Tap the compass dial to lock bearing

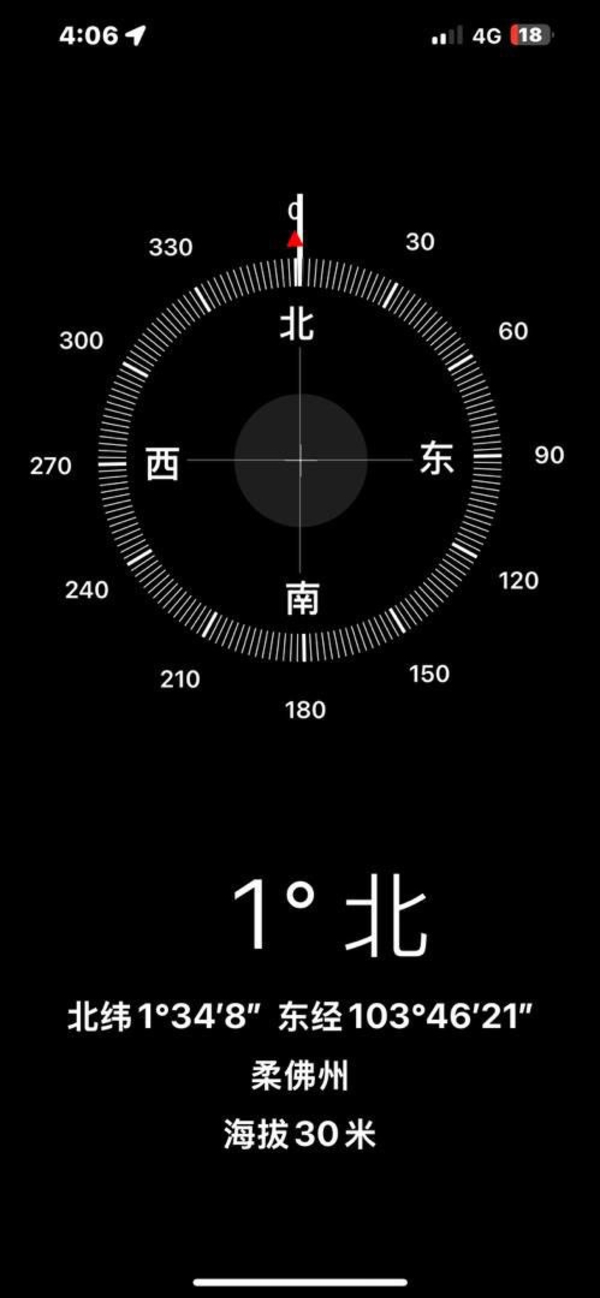pos(300,460)
